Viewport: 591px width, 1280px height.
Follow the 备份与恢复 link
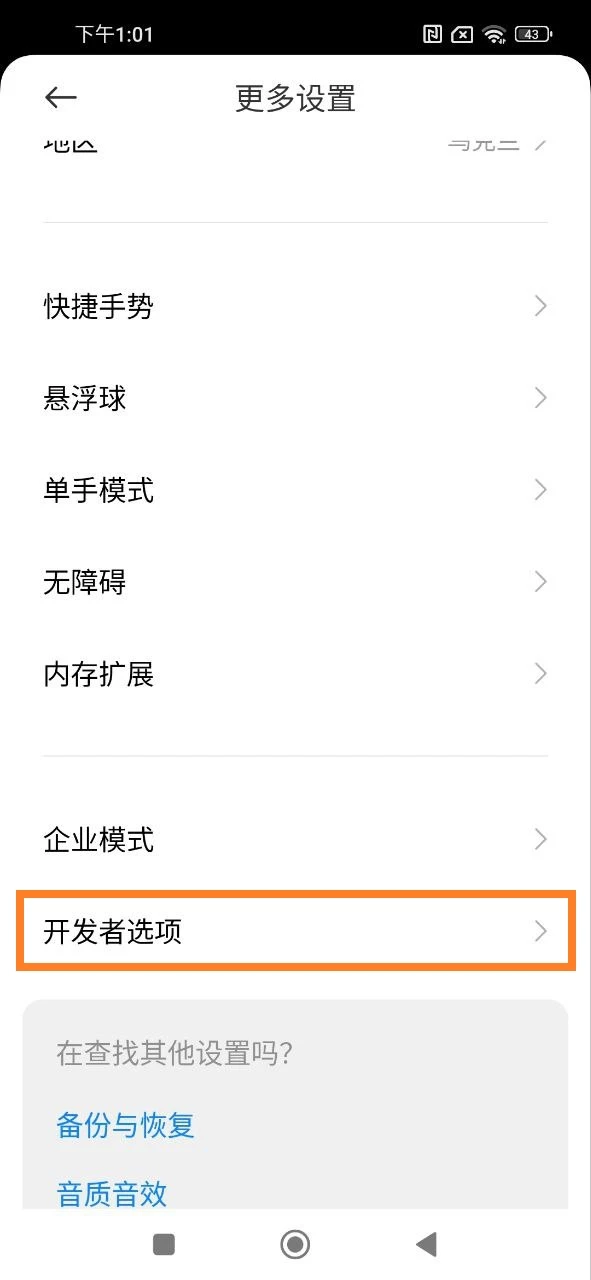pos(125,1125)
